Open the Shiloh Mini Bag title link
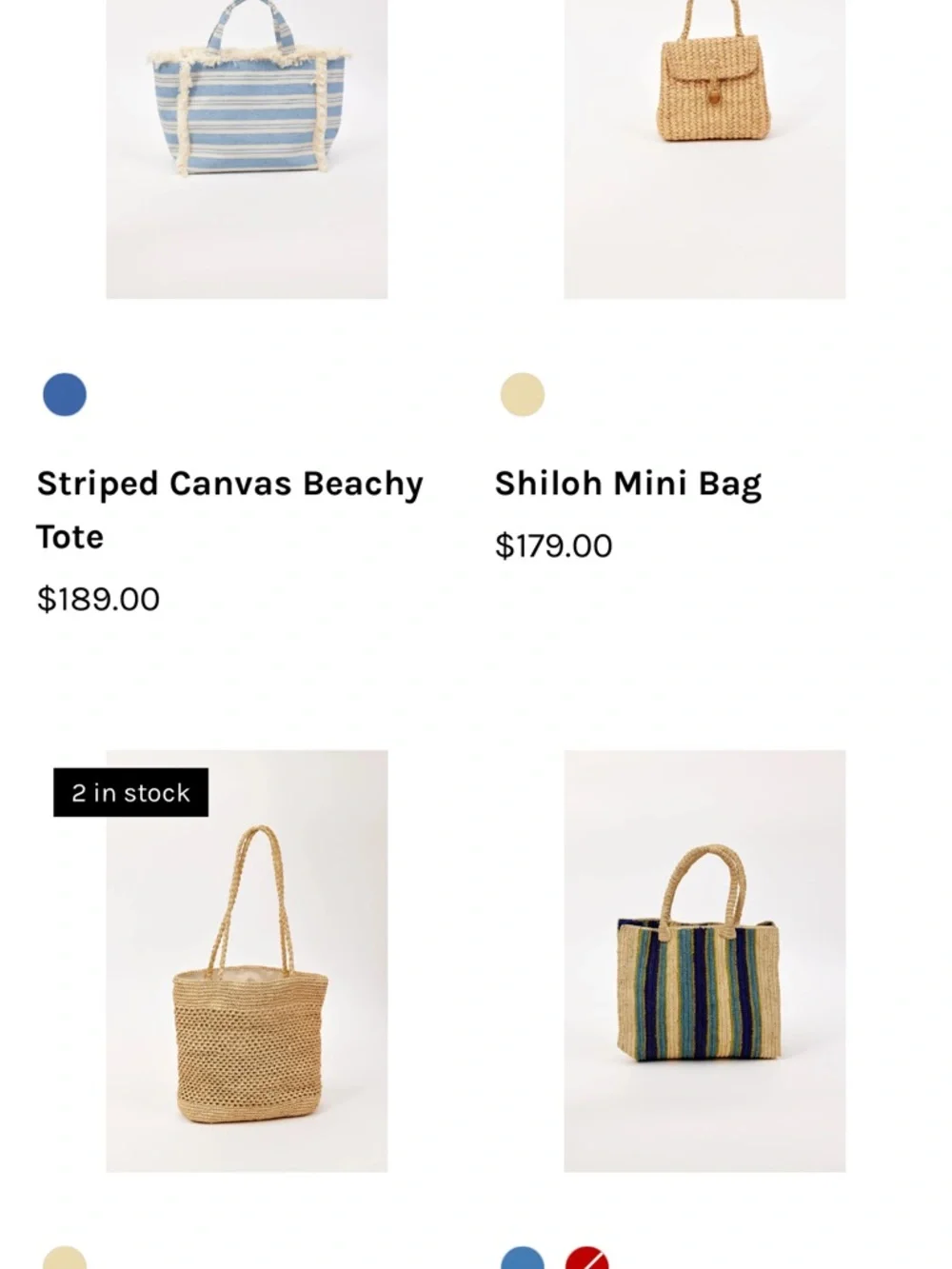This screenshot has height=1269, width=952. tap(627, 484)
